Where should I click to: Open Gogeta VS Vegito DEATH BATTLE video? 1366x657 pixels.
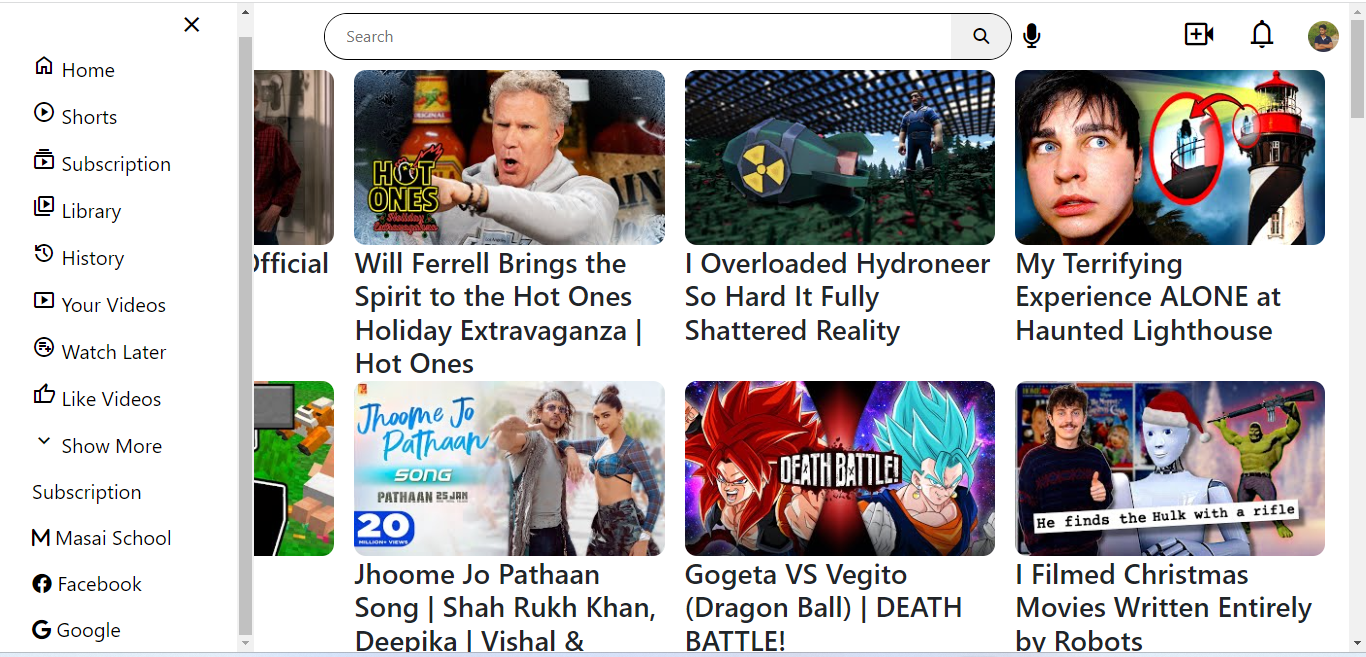point(839,468)
